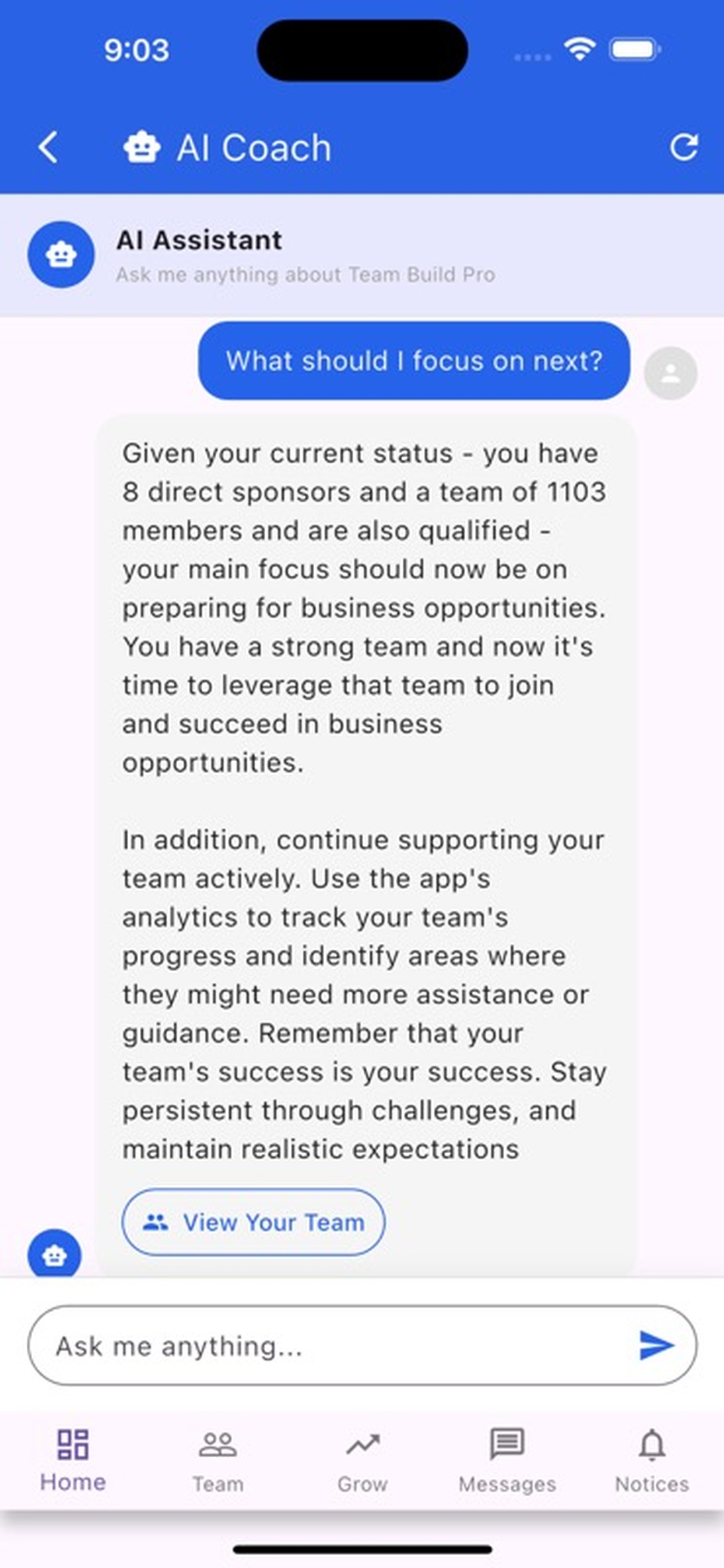Click the people icon inside View Your Team
This screenshot has height=1568, width=724.
coord(157,1222)
